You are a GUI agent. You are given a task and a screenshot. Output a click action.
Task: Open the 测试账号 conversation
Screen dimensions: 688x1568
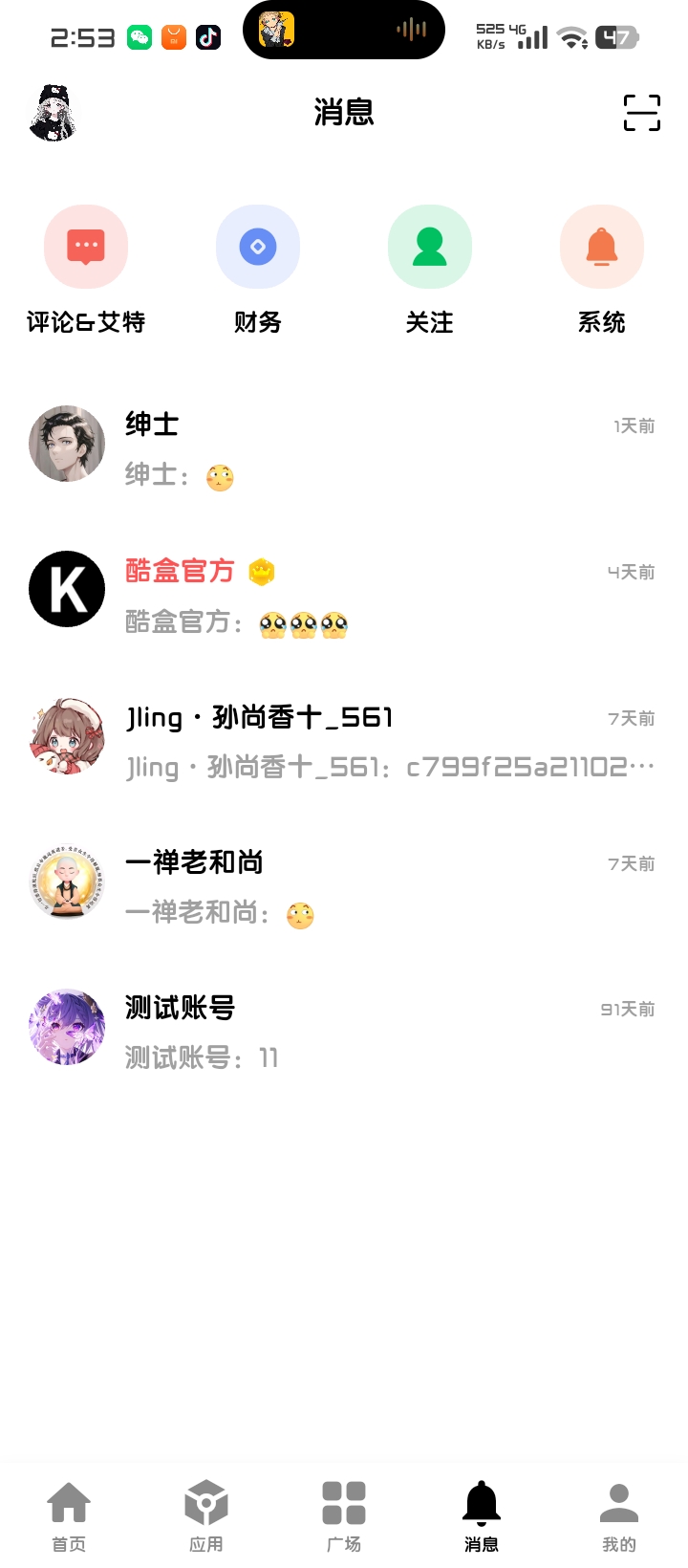(344, 1028)
